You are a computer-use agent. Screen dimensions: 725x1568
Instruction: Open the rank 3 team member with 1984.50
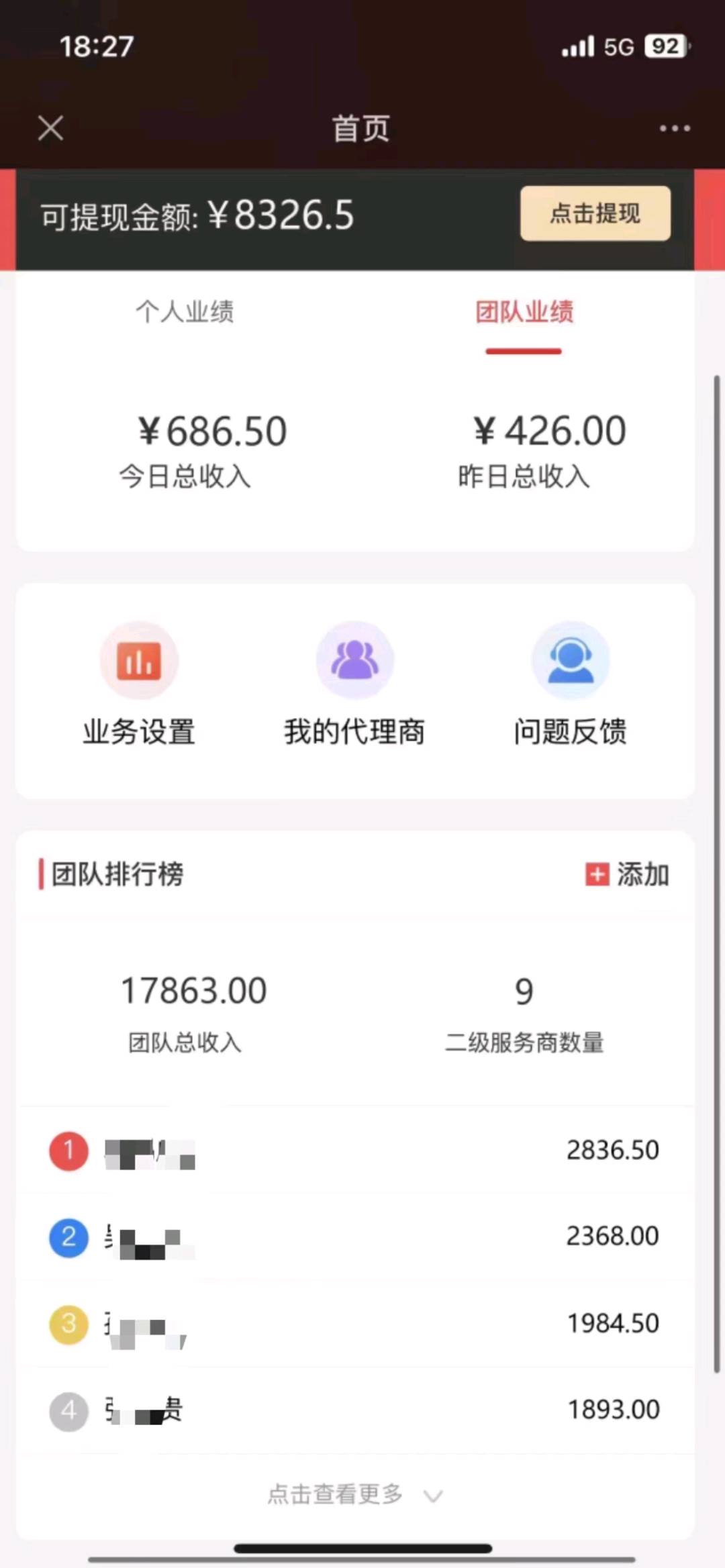pos(355,1324)
